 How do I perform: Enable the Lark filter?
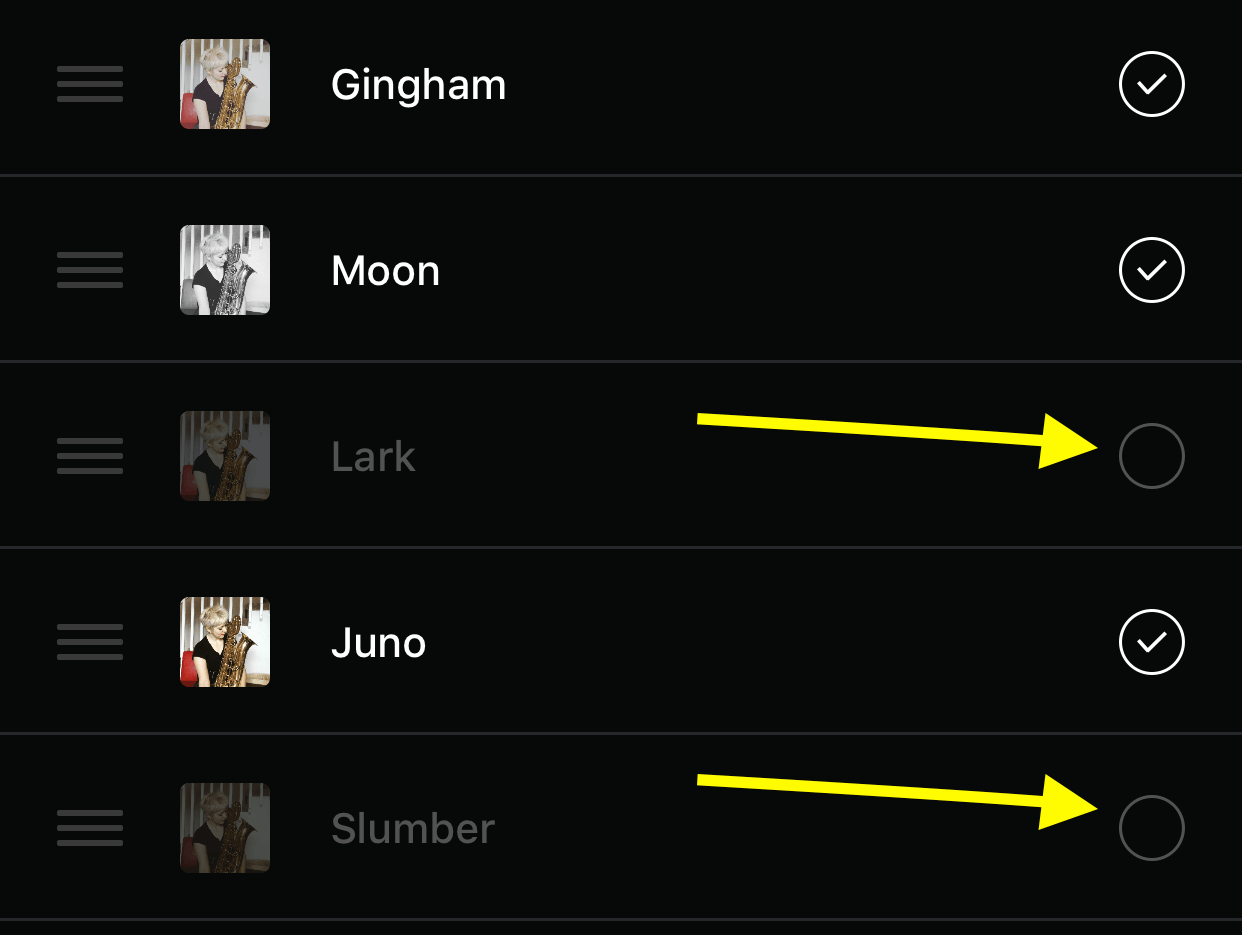[x=1151, y=456]
